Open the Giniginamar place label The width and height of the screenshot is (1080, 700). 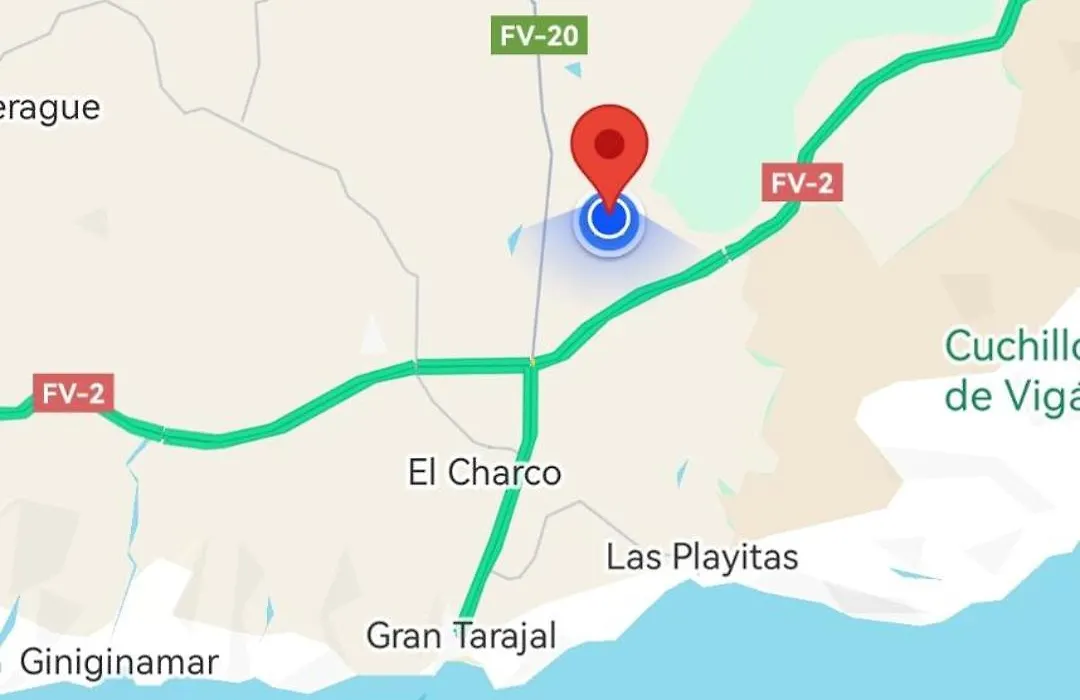(x=119, y=662)
